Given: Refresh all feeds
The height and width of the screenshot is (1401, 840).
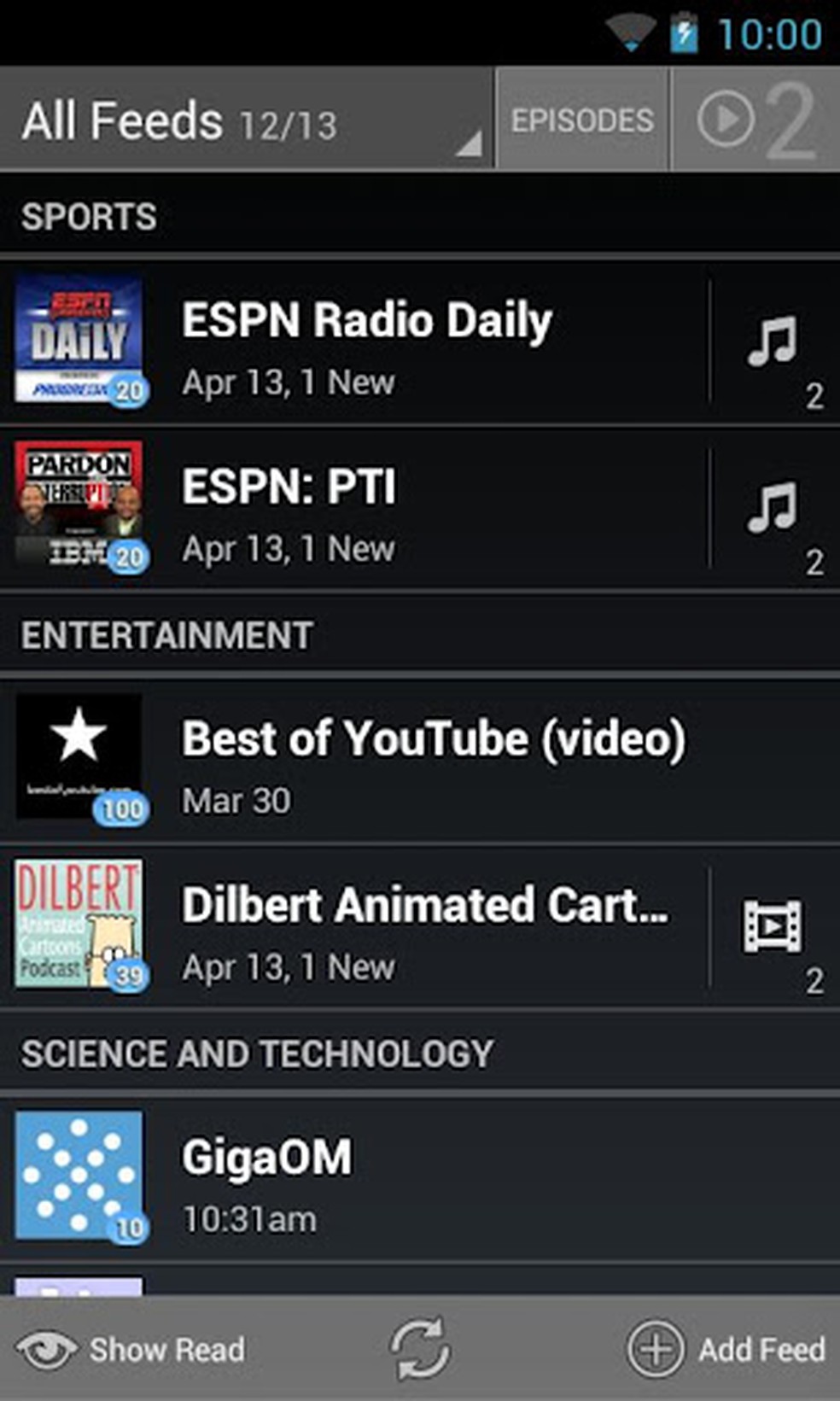Looking at the screenshot, I should pyautogui.click(x=419, y=1350).
